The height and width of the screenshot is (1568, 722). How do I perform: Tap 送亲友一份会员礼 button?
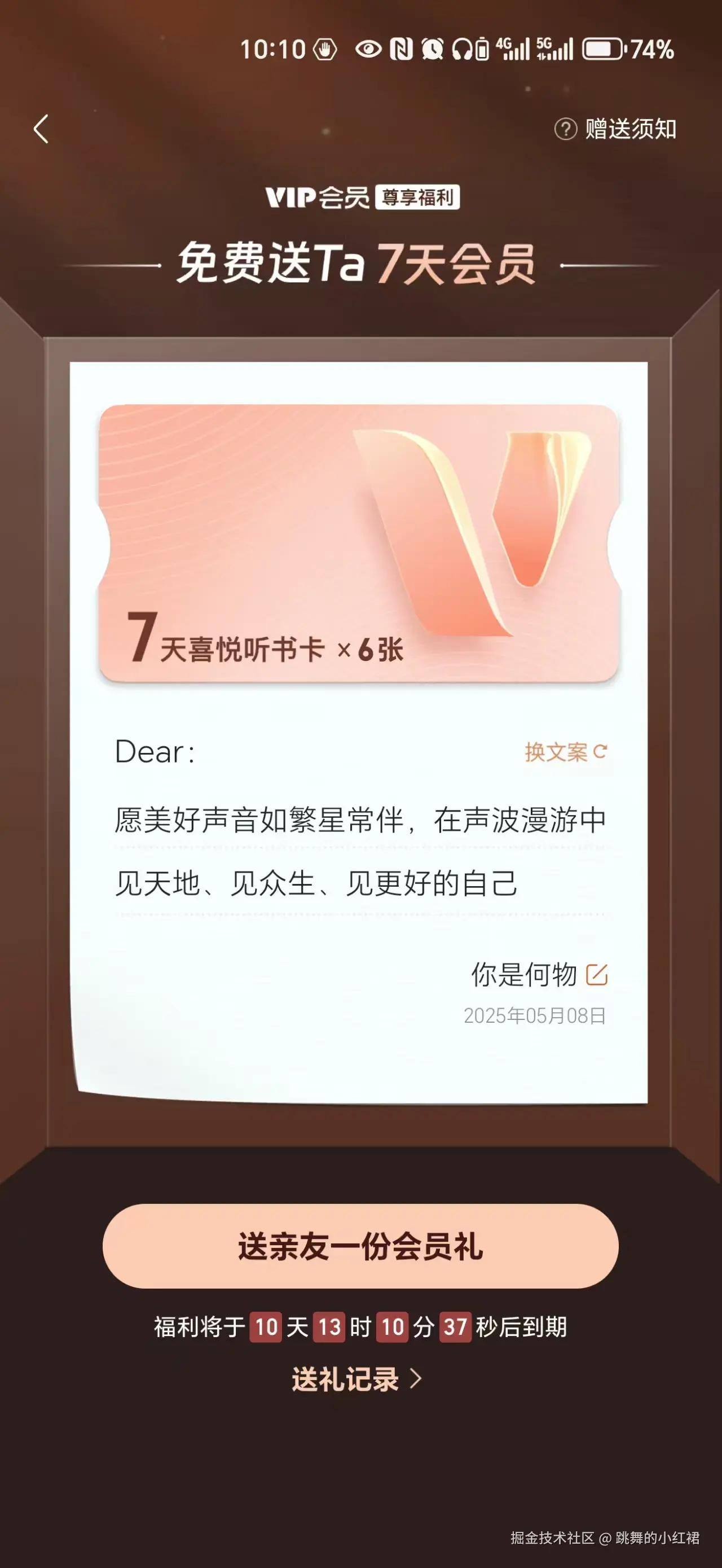tap(360, 1246)
